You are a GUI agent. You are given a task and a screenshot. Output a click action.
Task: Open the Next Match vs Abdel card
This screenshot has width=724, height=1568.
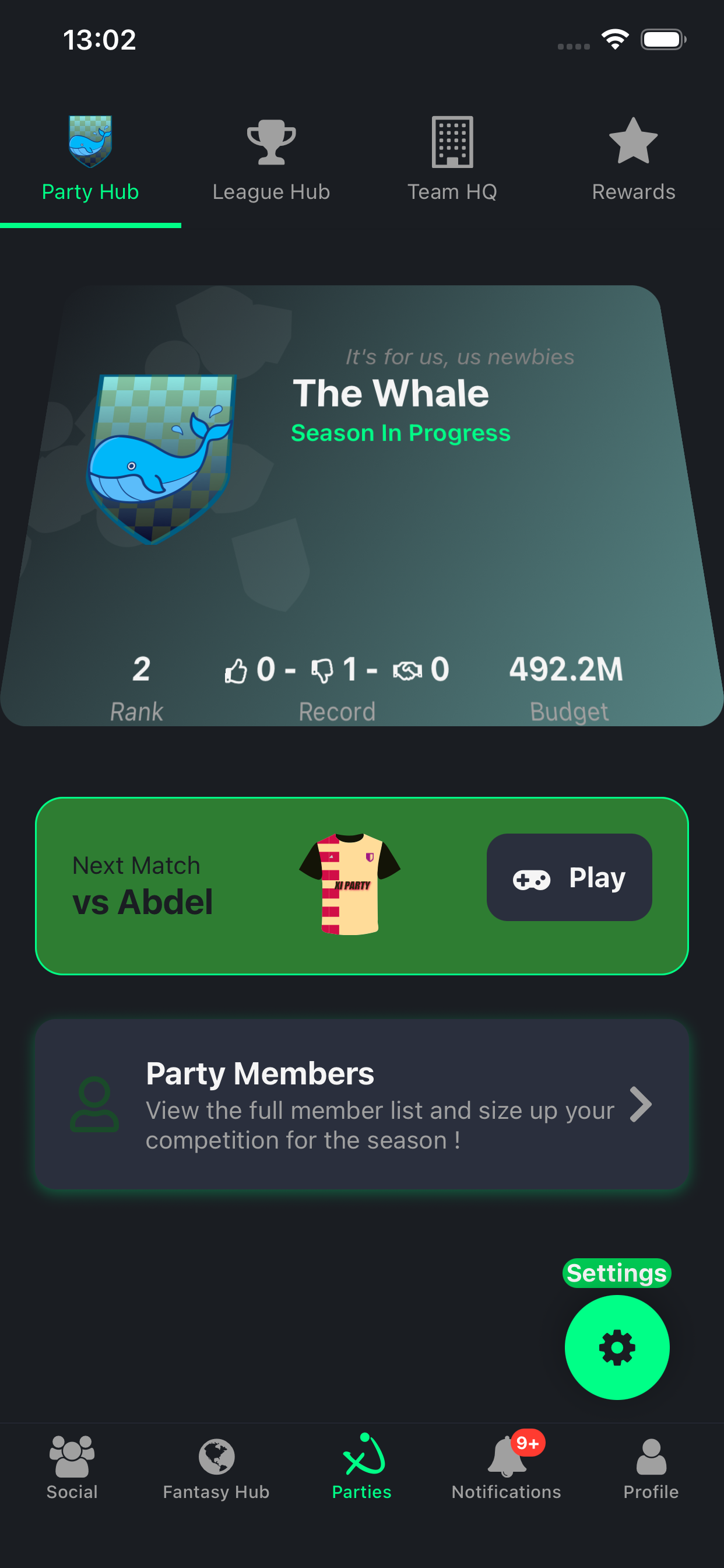(x=182, y=885)
